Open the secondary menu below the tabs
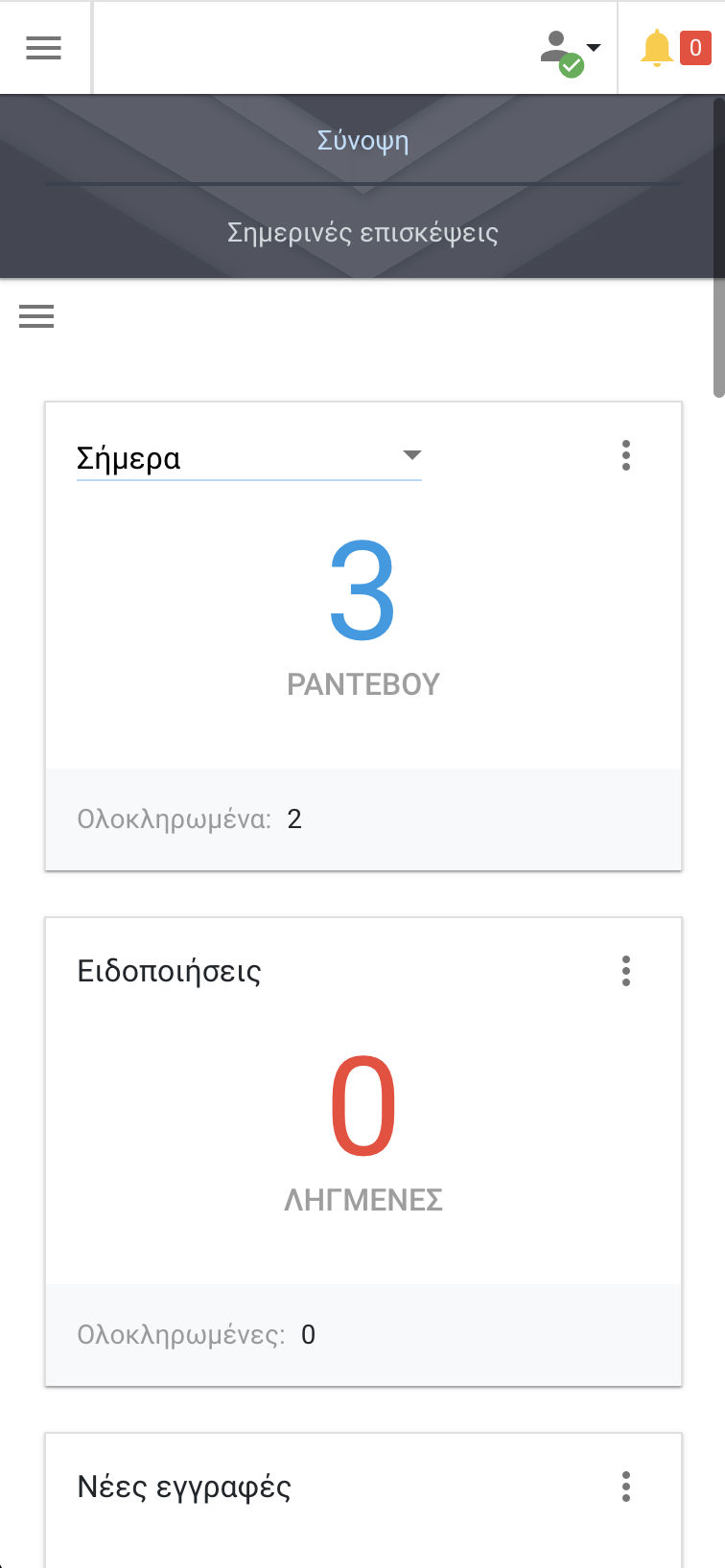This screenshot has height=1568, width=725. [x=36, y=316]
